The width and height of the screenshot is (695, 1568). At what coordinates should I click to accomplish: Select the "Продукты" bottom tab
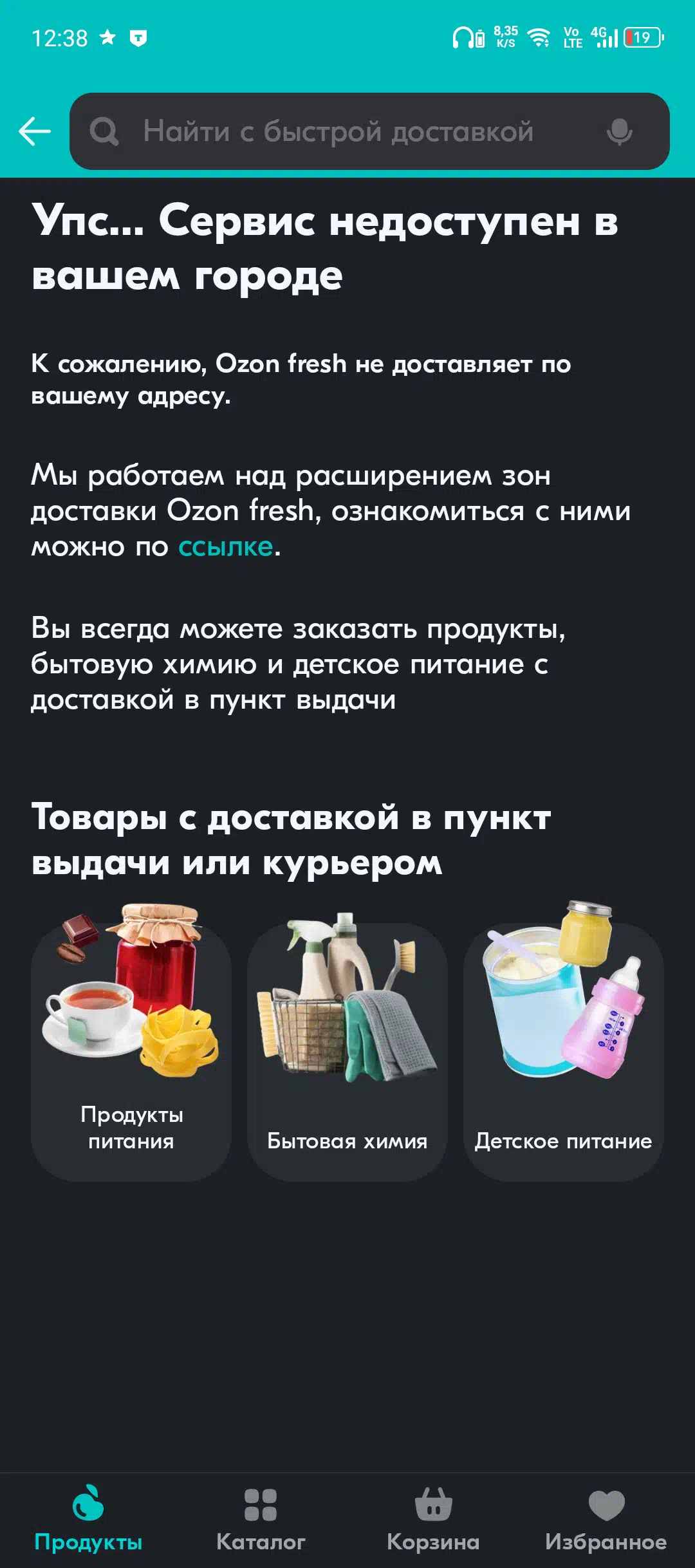88,1519
